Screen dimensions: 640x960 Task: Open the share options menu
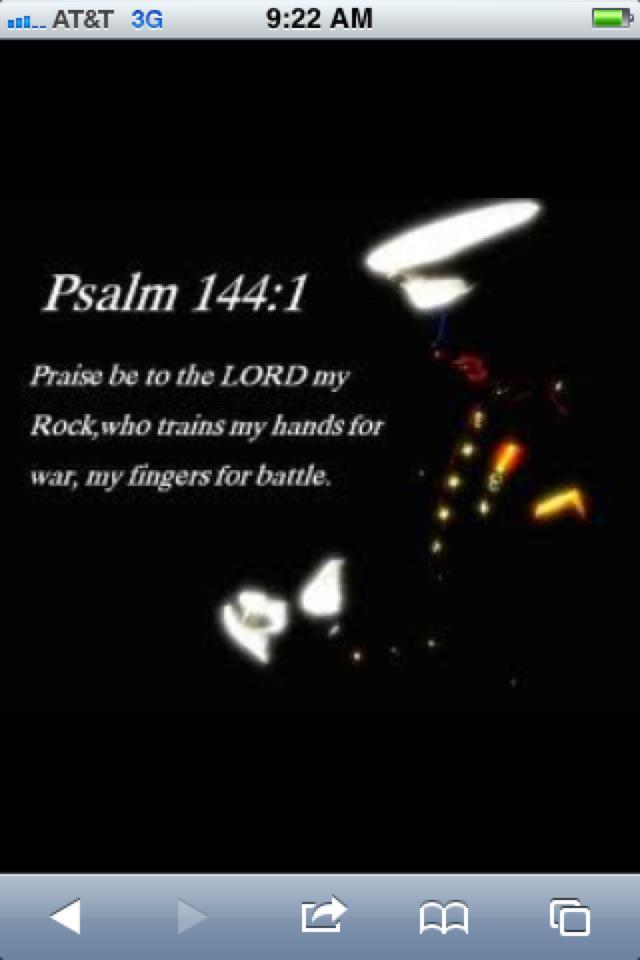[x=322, y=915]
